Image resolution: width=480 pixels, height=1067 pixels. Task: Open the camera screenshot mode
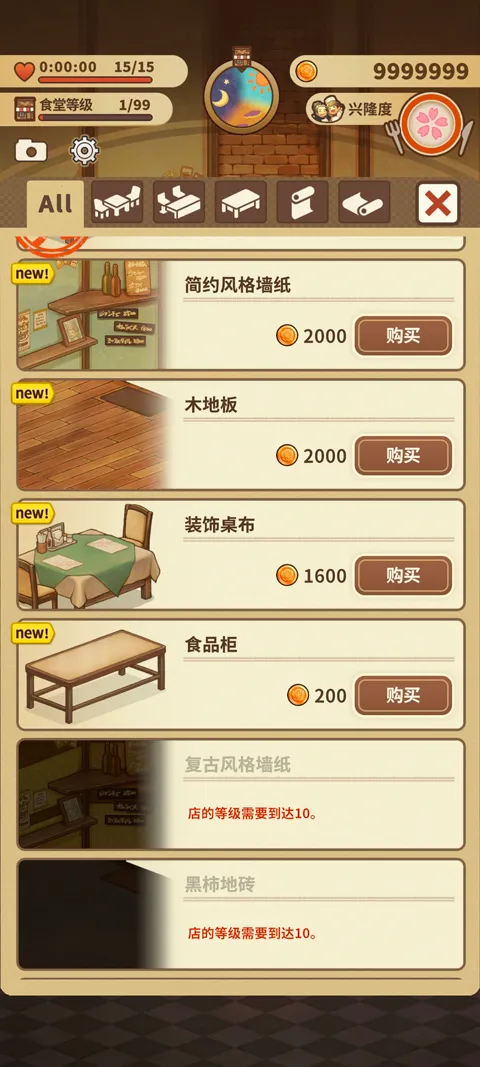tap(31, 150)
